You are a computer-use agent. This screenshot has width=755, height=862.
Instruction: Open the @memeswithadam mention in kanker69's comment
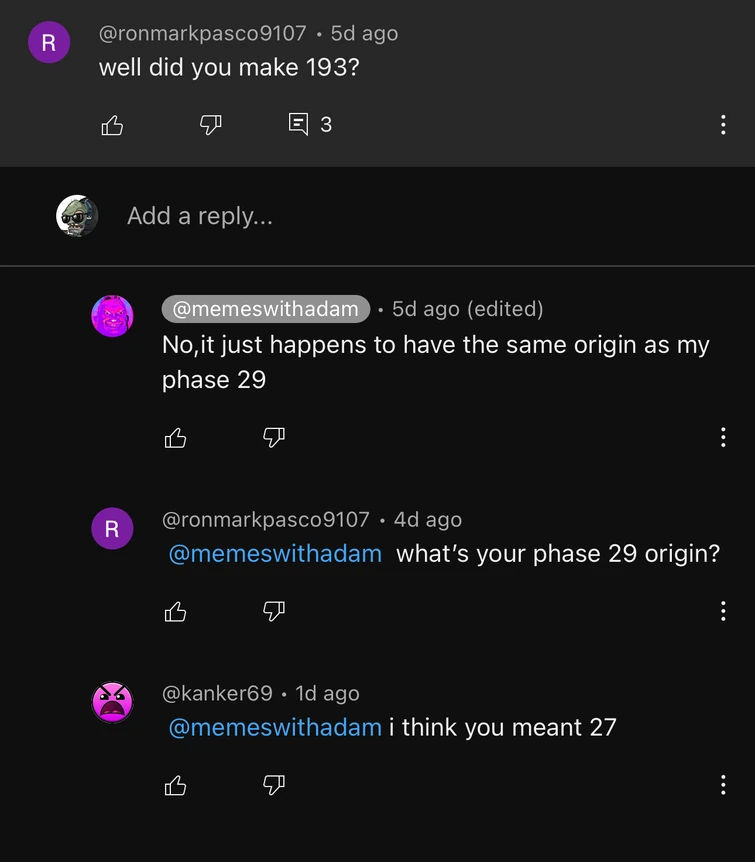coord(274,727)
